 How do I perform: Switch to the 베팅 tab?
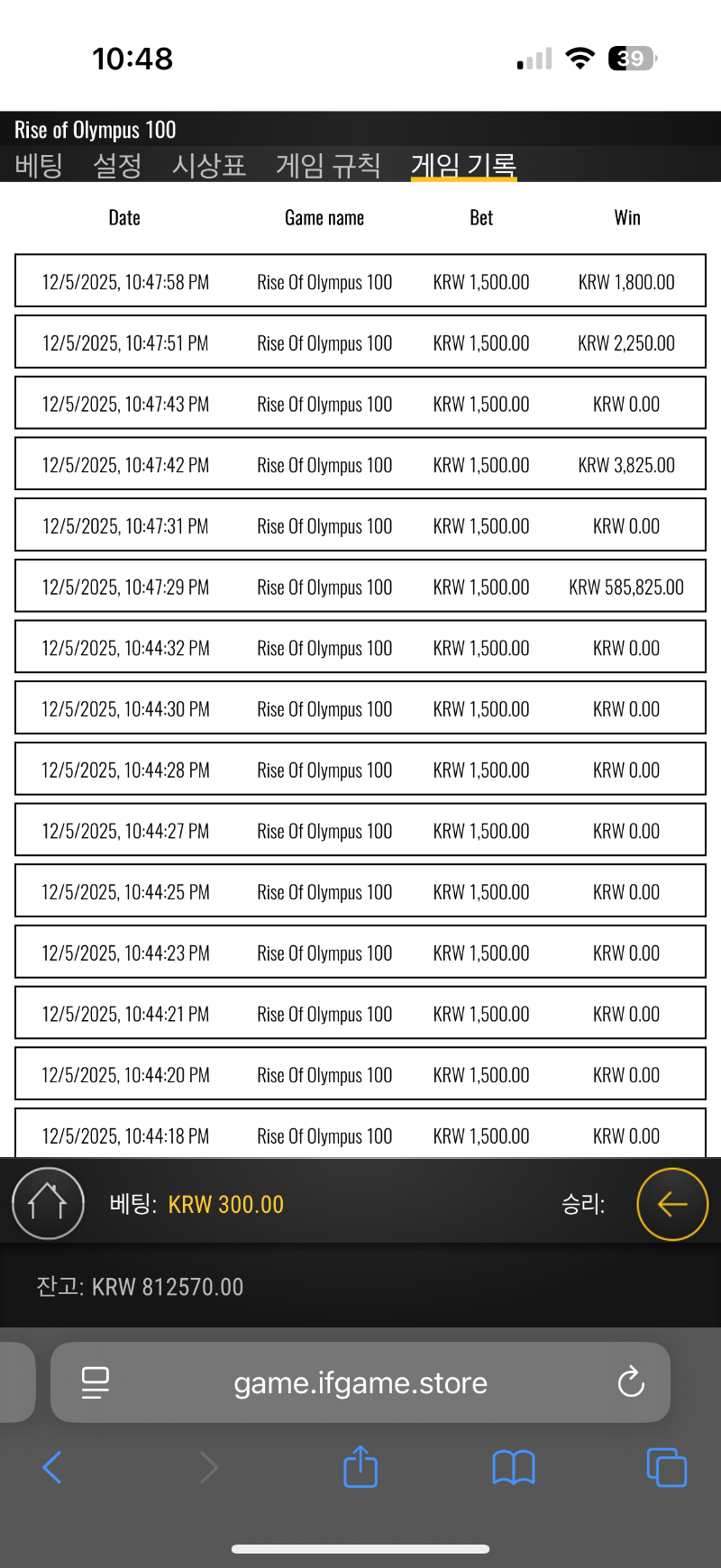point(39,166)
